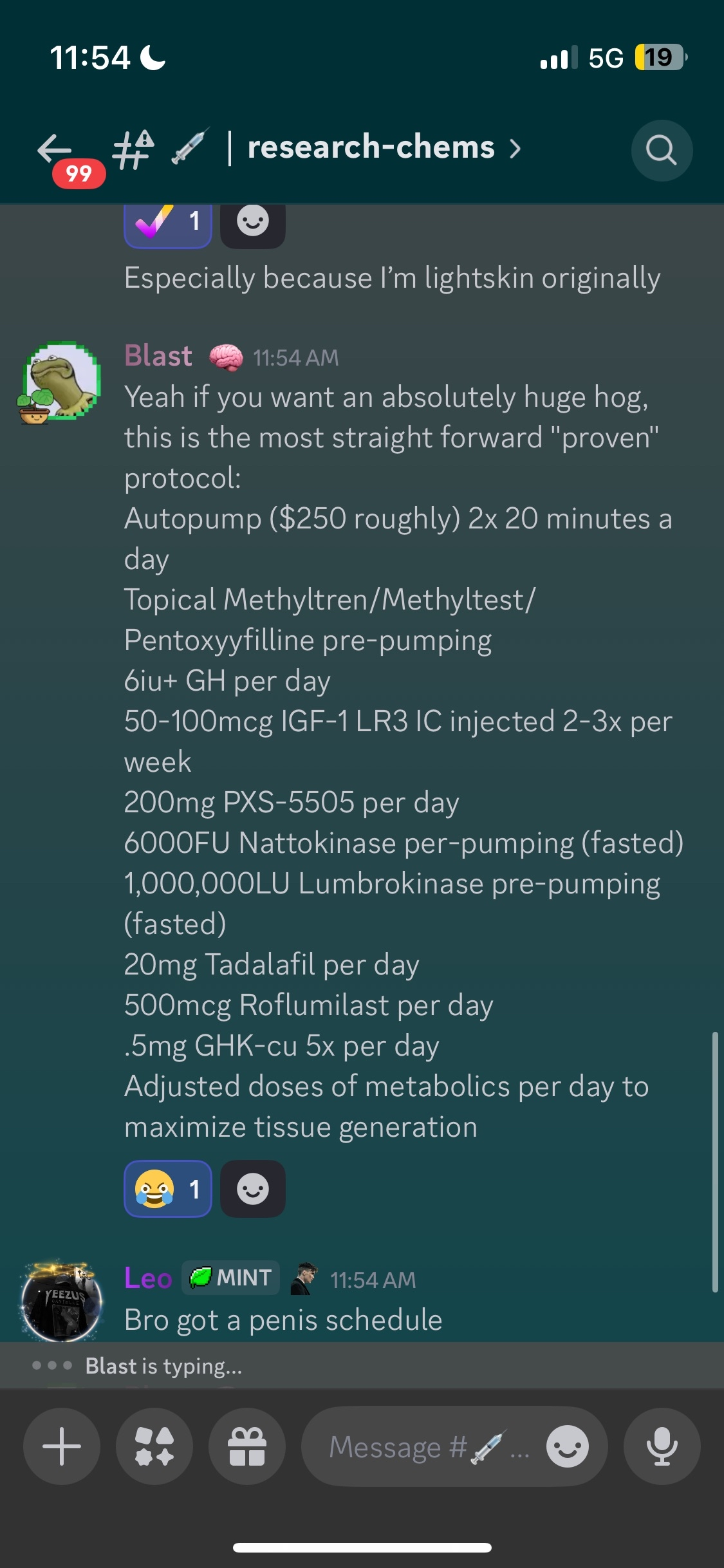This screenshot has height=1568, width=724.
Task: Record a voice message with the microphone
Action: [x=662, y=1446]
